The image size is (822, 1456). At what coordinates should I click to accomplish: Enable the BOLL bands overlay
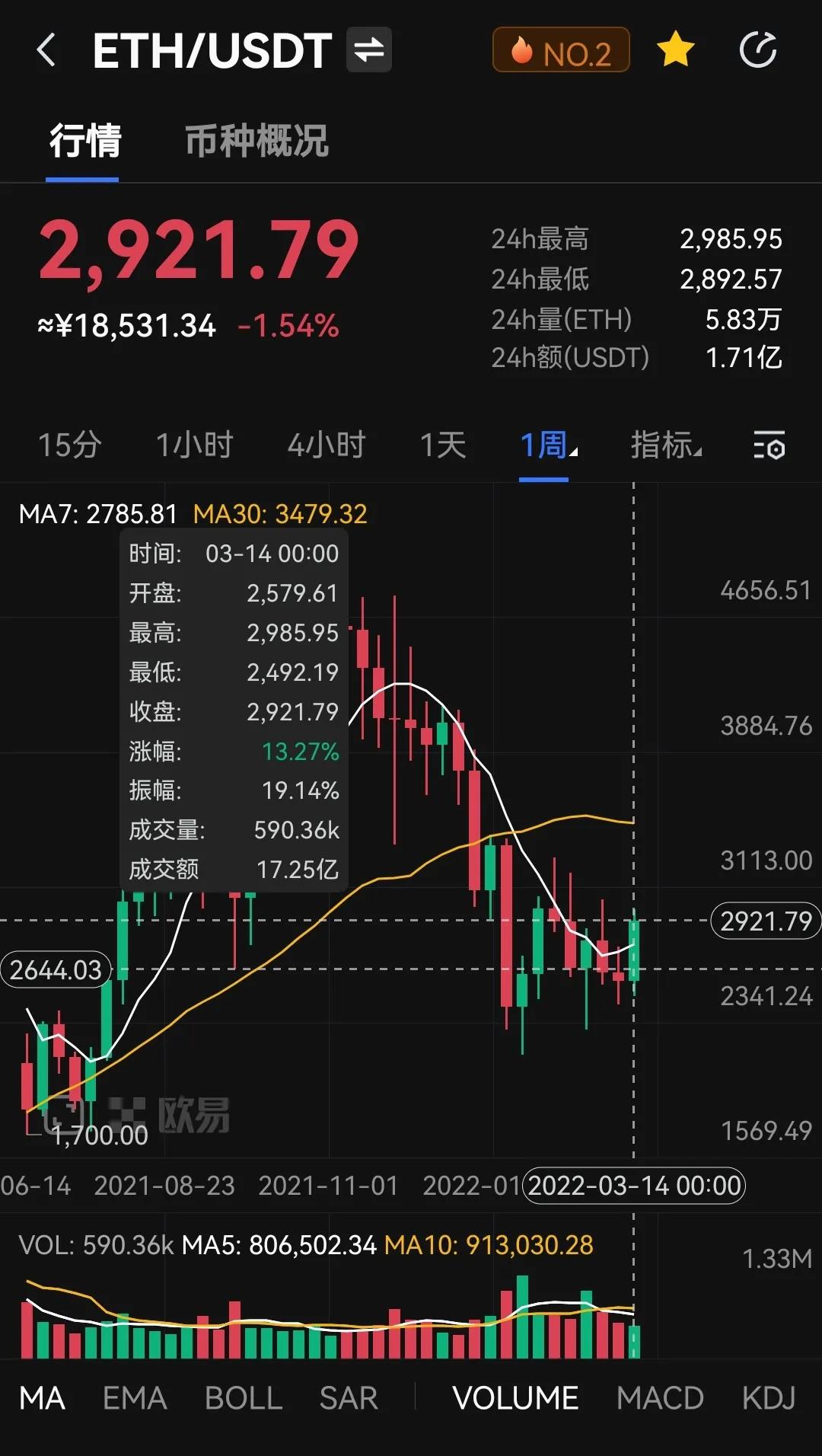coord(242,1398)
